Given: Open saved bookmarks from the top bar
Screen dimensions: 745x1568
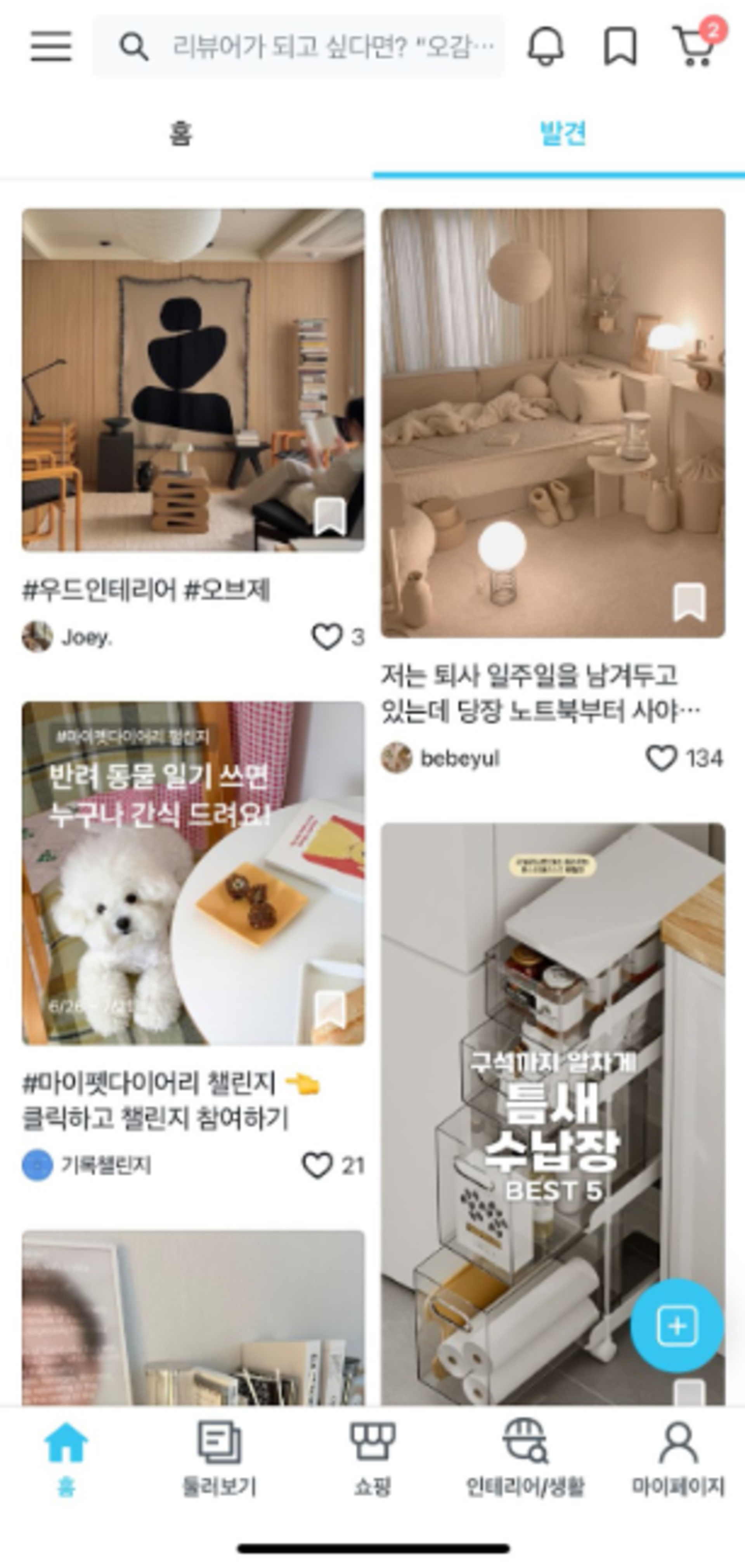Looking at the screenshot, I should coord(620,46).
